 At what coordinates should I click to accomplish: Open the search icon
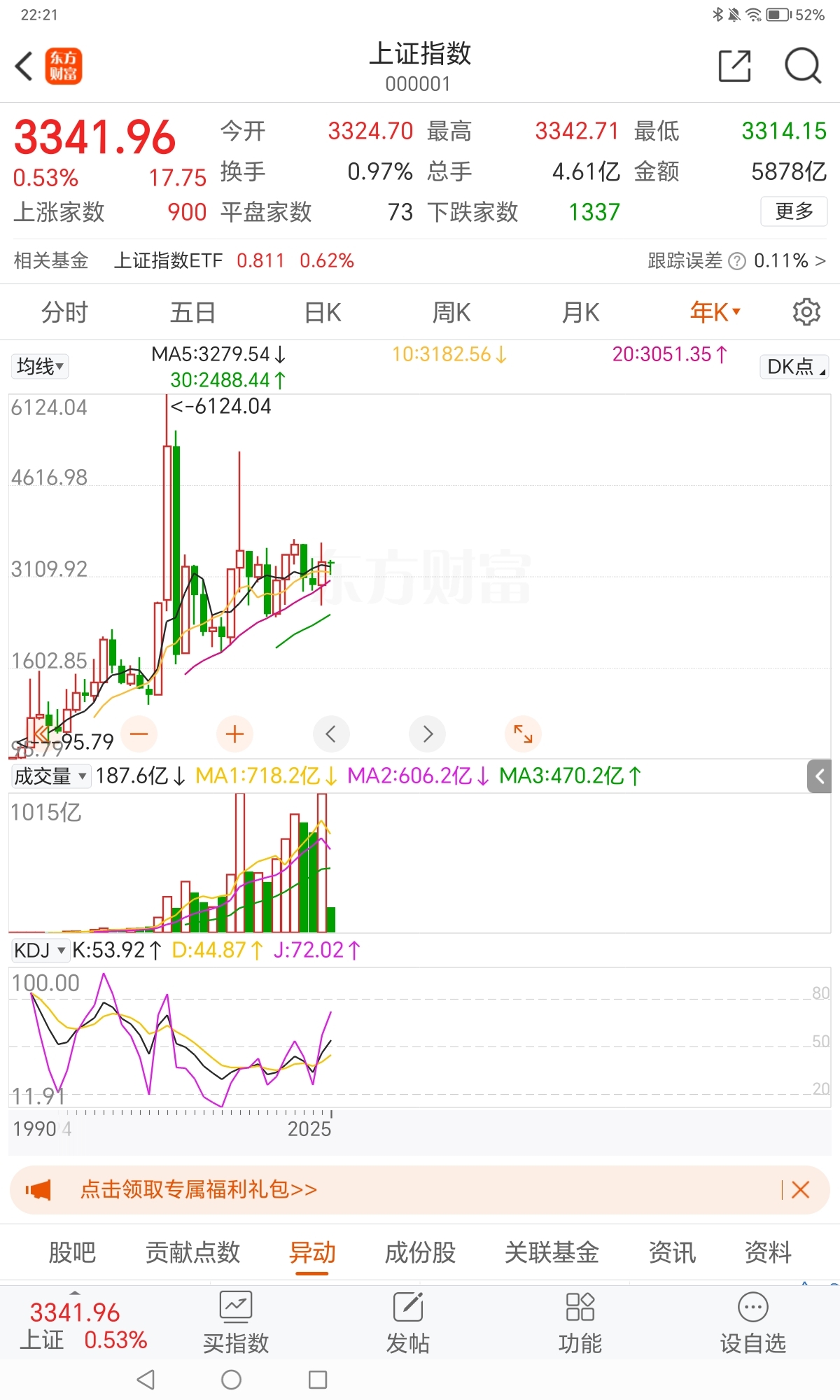click(804, 65)
